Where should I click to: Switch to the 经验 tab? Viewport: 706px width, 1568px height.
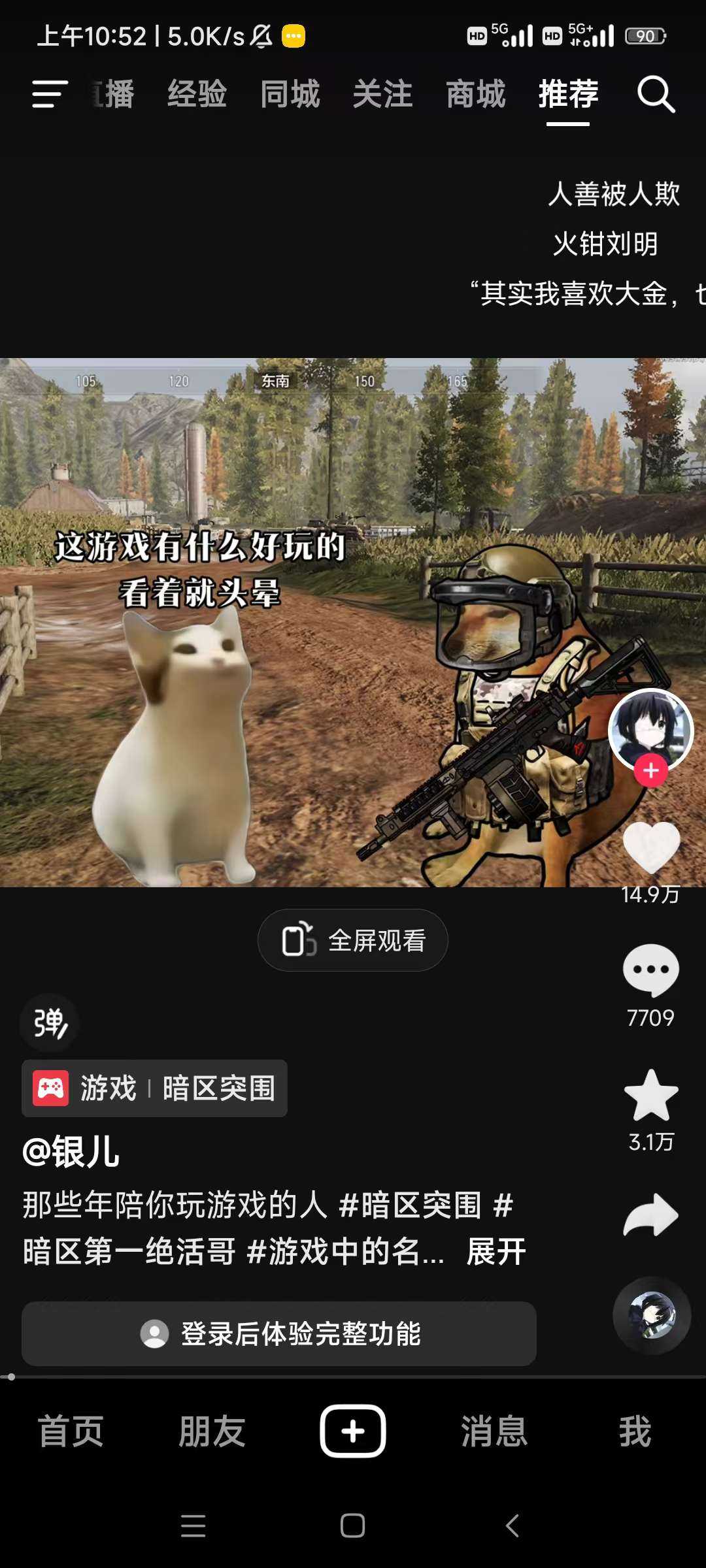197,94
